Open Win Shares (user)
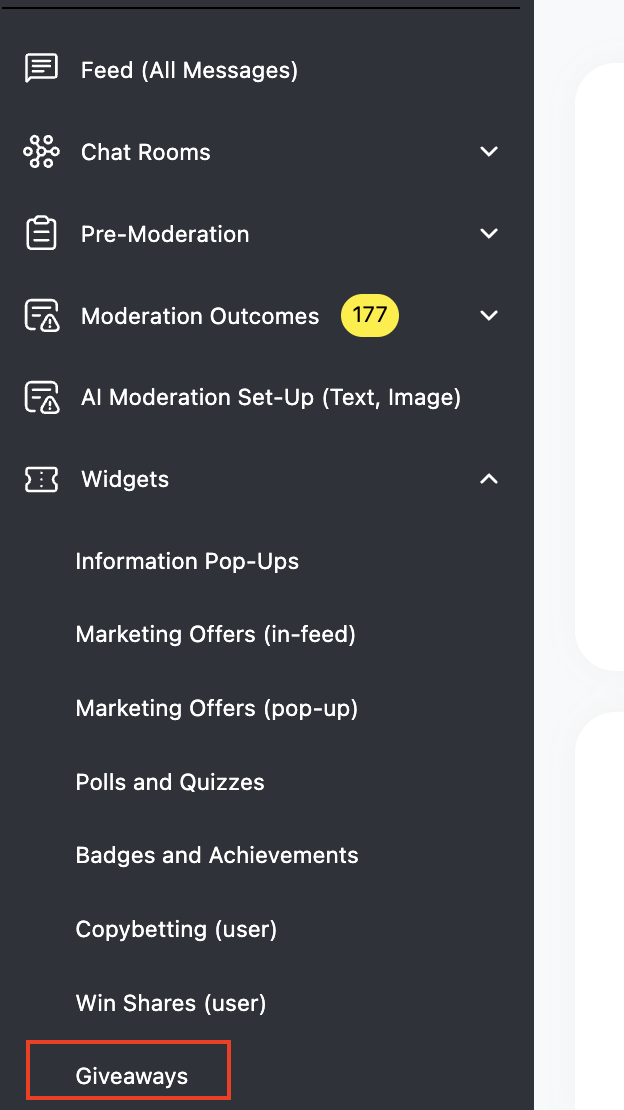This screenshot has height=1110, width=624. (170, 1003)
